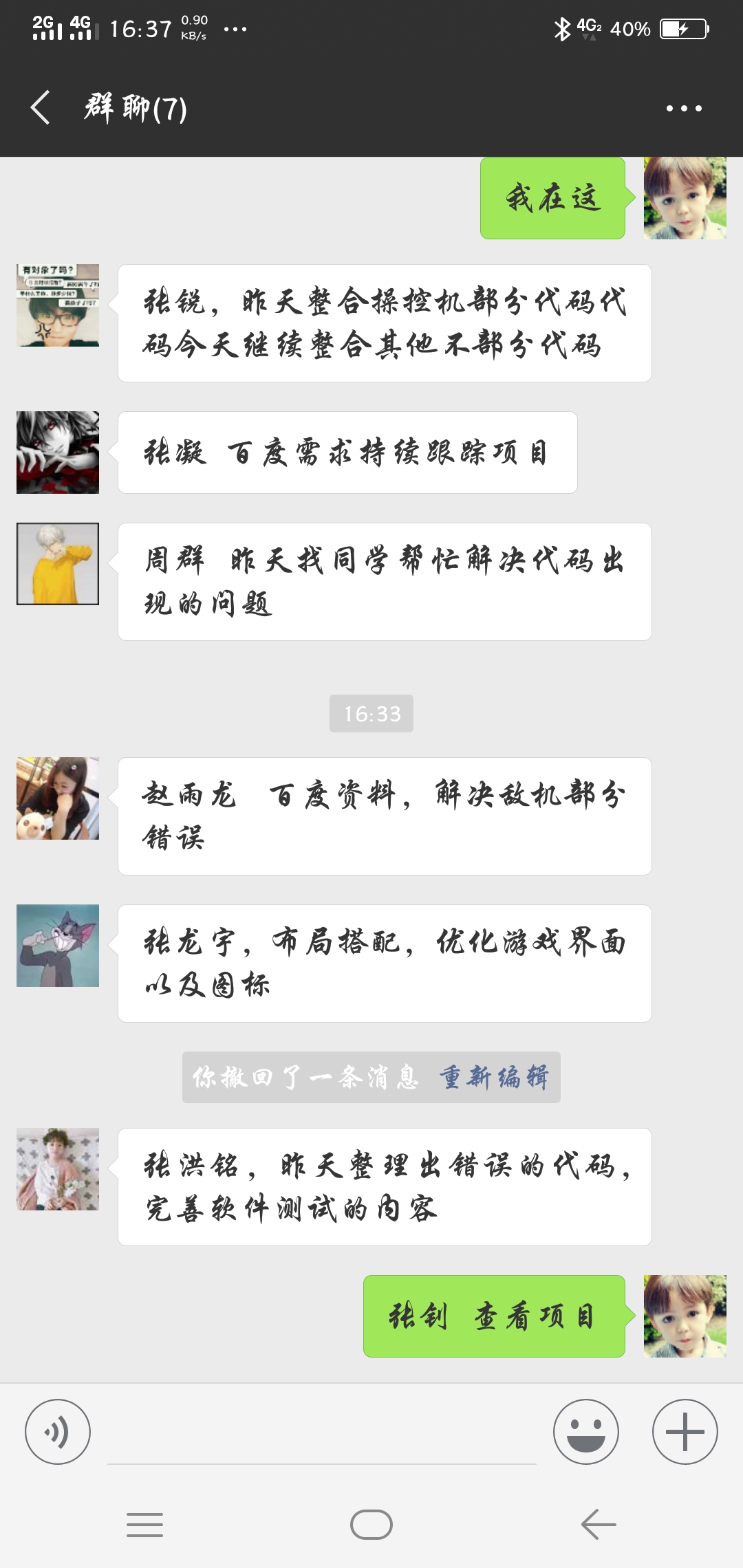
Task: Open the group chat options menu
Action: point(684,108)
